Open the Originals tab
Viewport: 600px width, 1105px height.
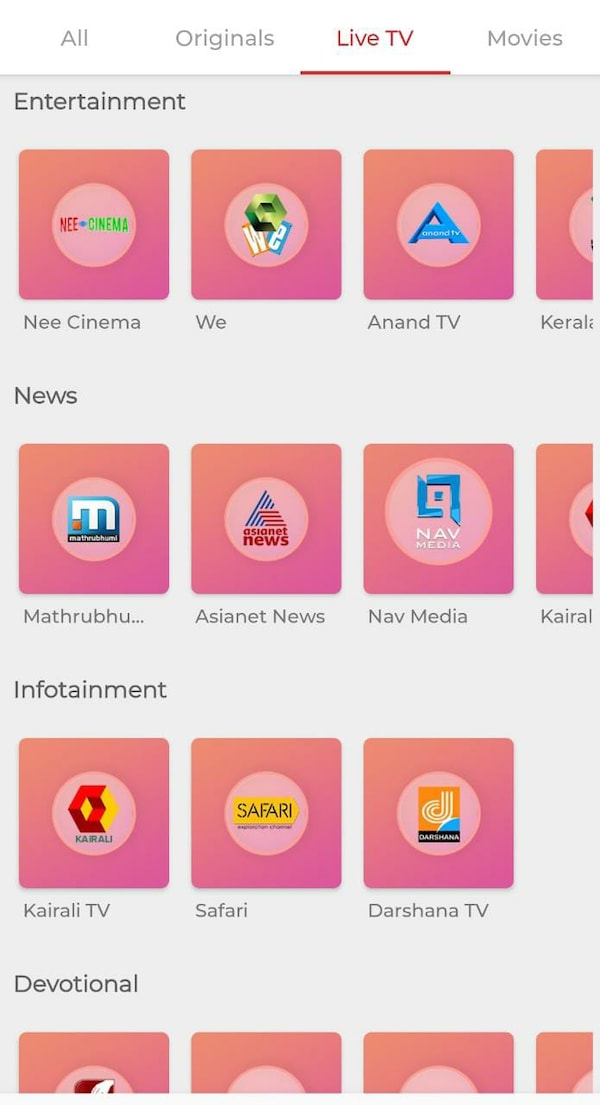click(224, 38)
